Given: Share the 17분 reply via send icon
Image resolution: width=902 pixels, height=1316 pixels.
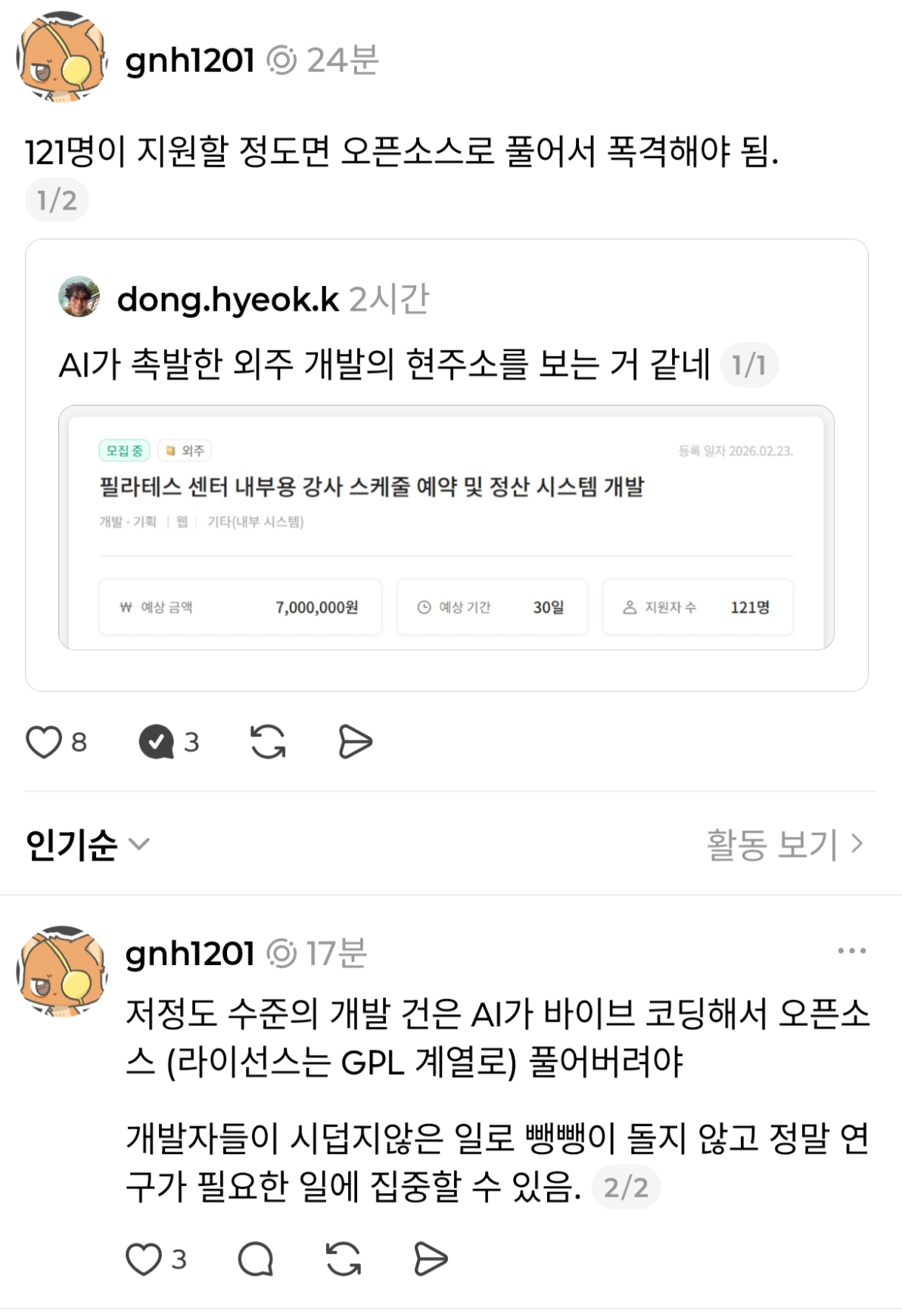Looking at the screenshot, I should click(431, 1259).
